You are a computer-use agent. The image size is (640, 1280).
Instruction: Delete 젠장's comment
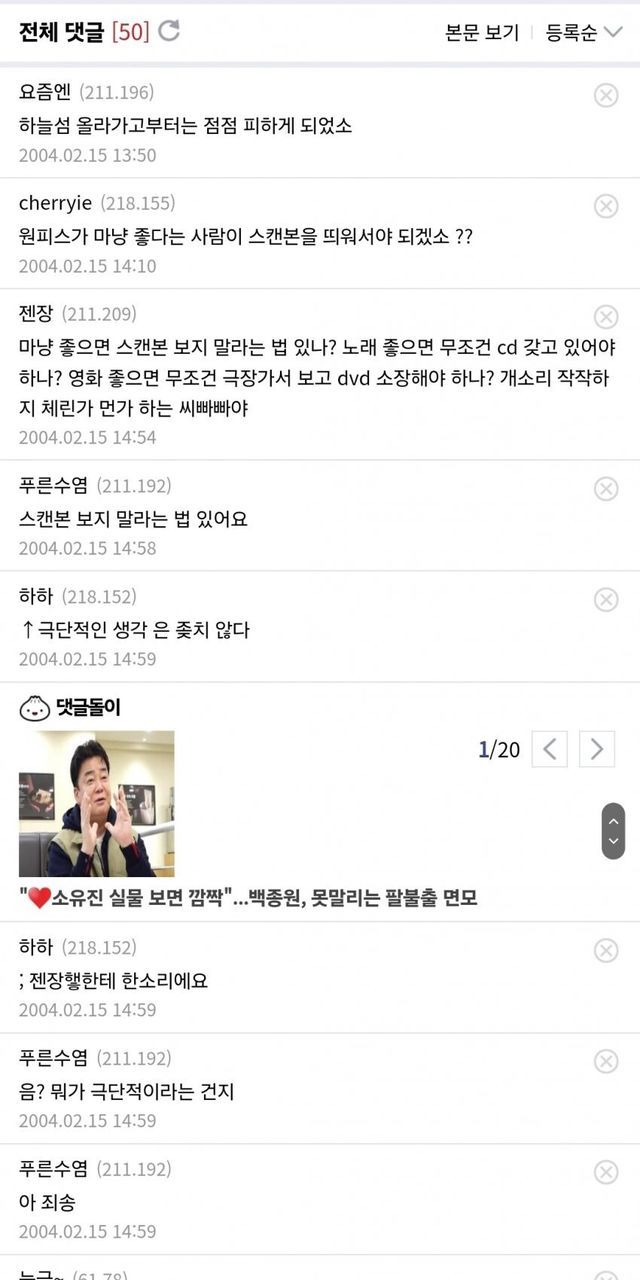[606, 317]
